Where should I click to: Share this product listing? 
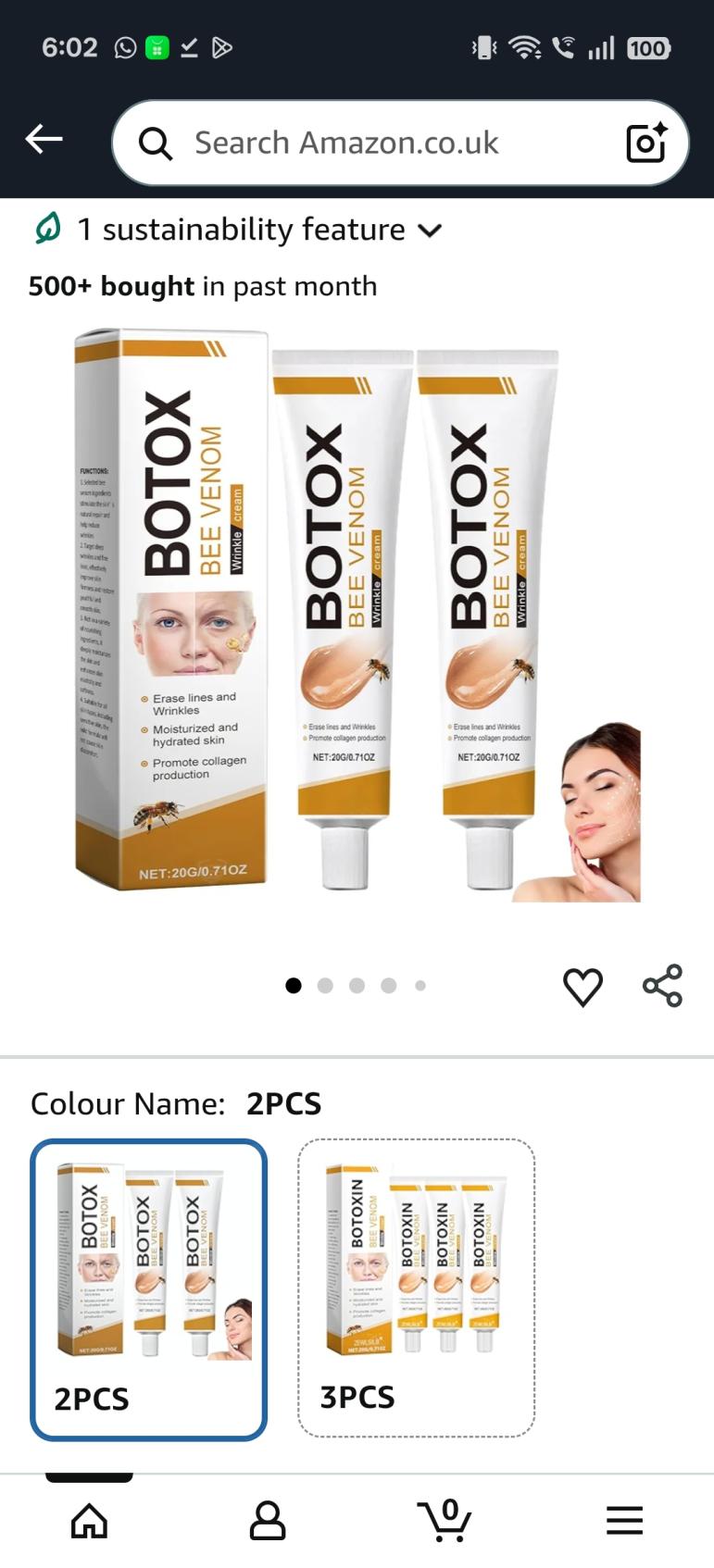tap(662, 986)
